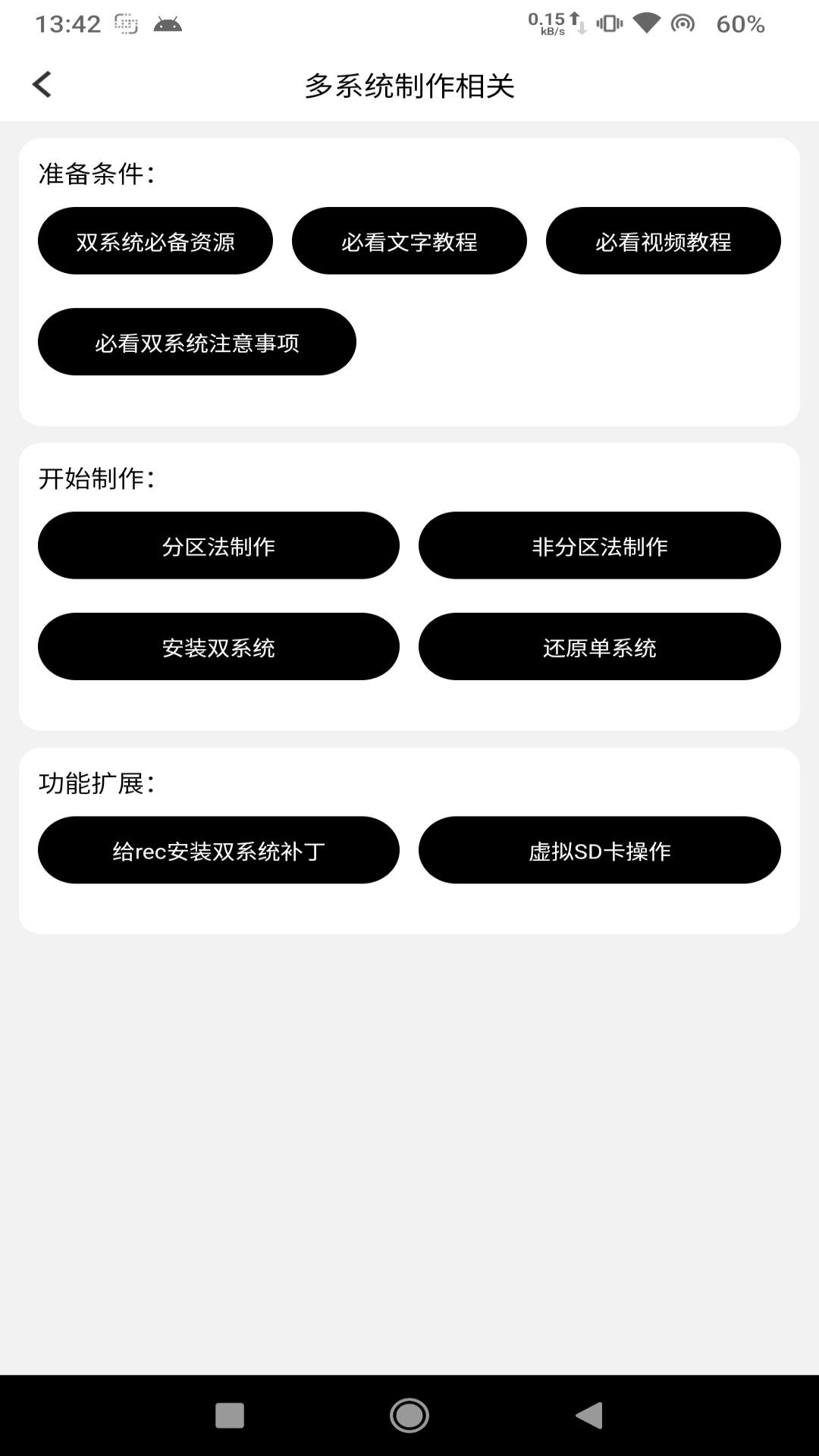Open 给rec安装双系统补丁 patch option
Image resolution: width=819 pixels, height=1456 pixels.
[218, 850]
